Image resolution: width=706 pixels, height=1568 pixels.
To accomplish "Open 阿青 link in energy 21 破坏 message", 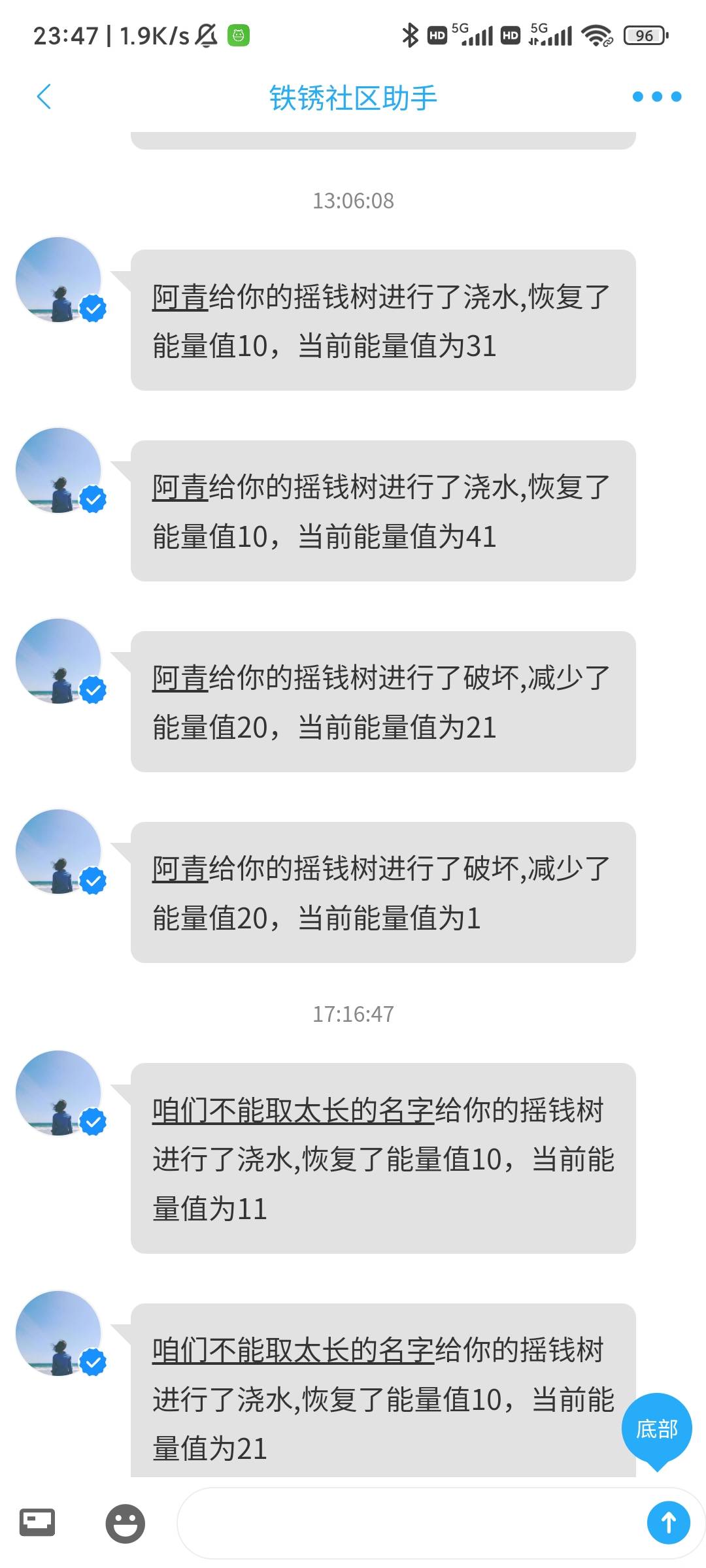I will tap(180, 679).
